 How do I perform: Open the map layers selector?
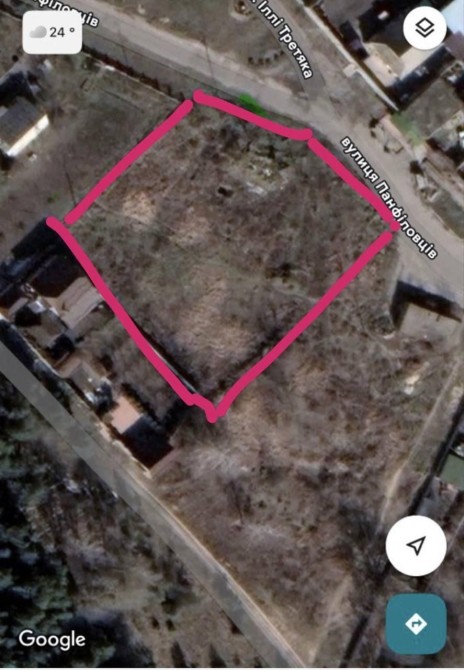(x=425, y=29)
